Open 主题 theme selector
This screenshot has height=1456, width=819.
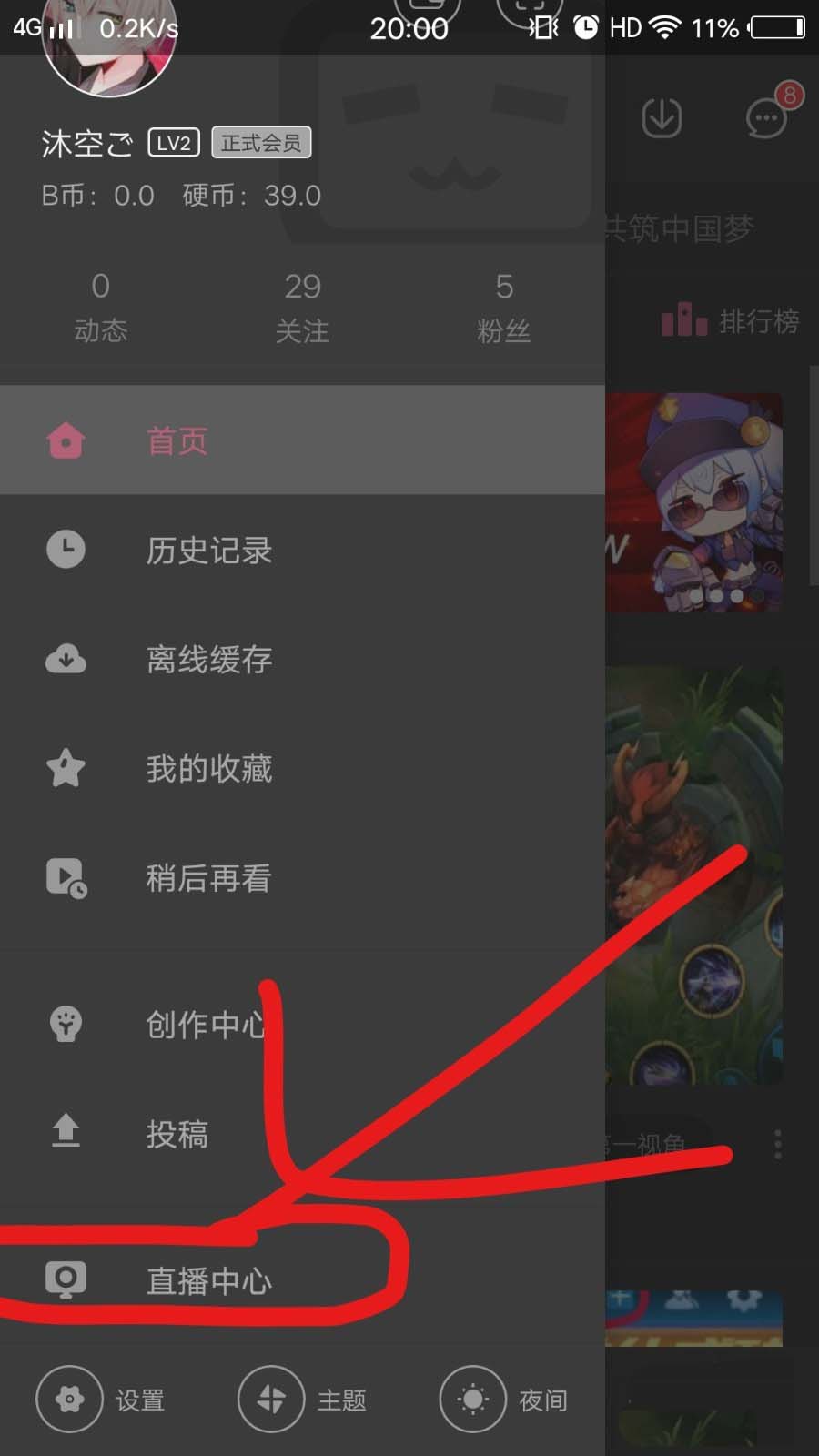[302, 1400]
